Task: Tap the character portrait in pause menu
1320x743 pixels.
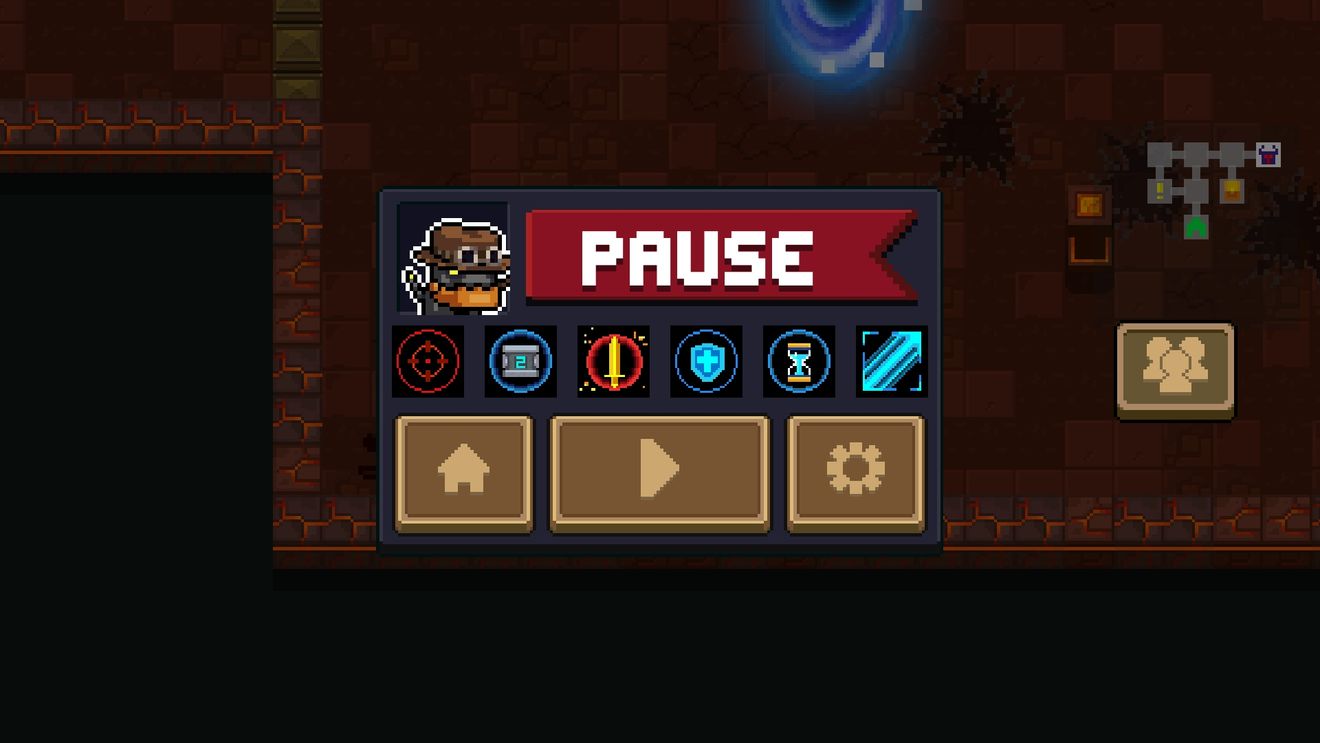Action: click(454, 259)
